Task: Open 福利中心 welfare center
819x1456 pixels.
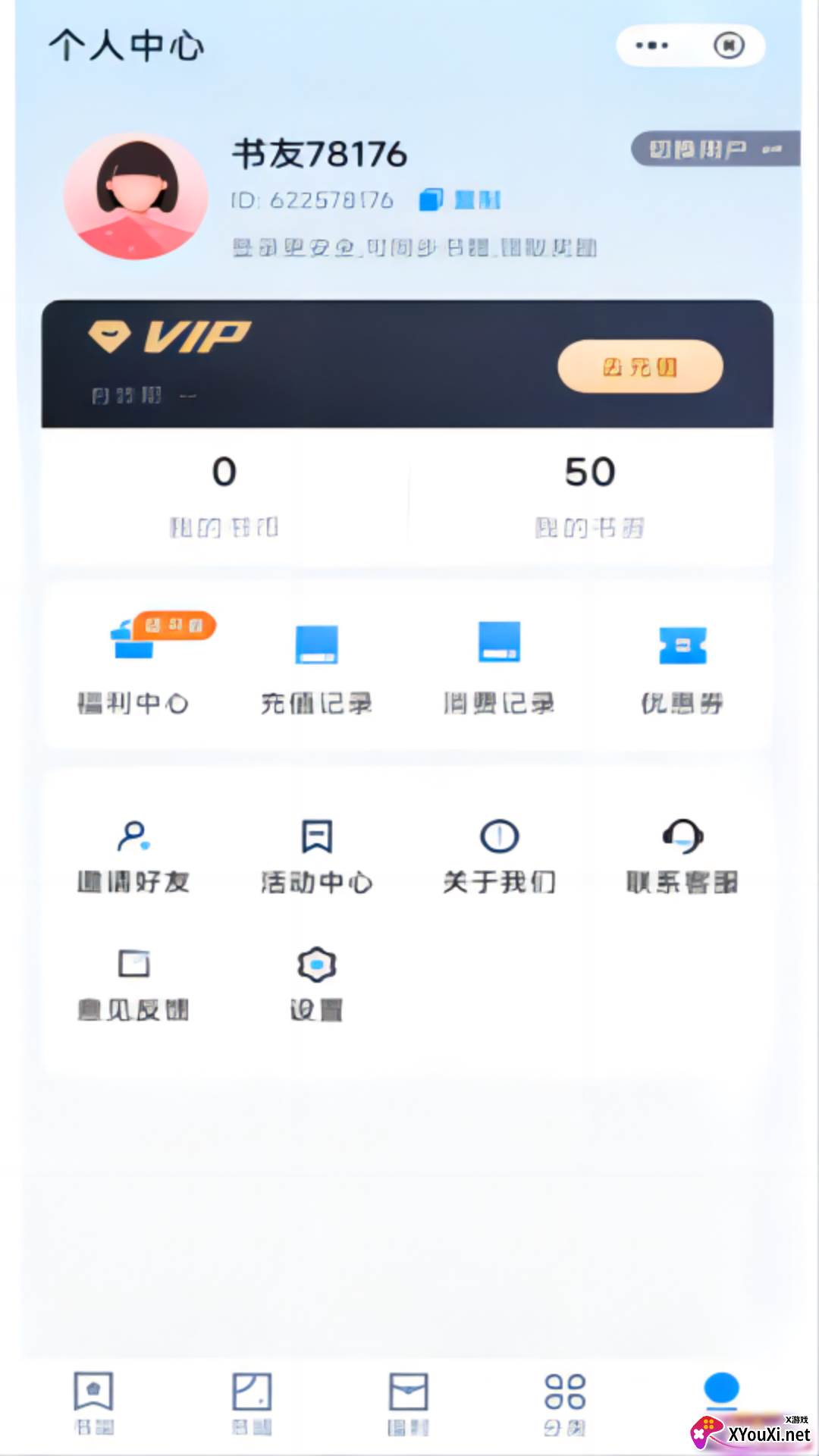Action: click(133, 667)
